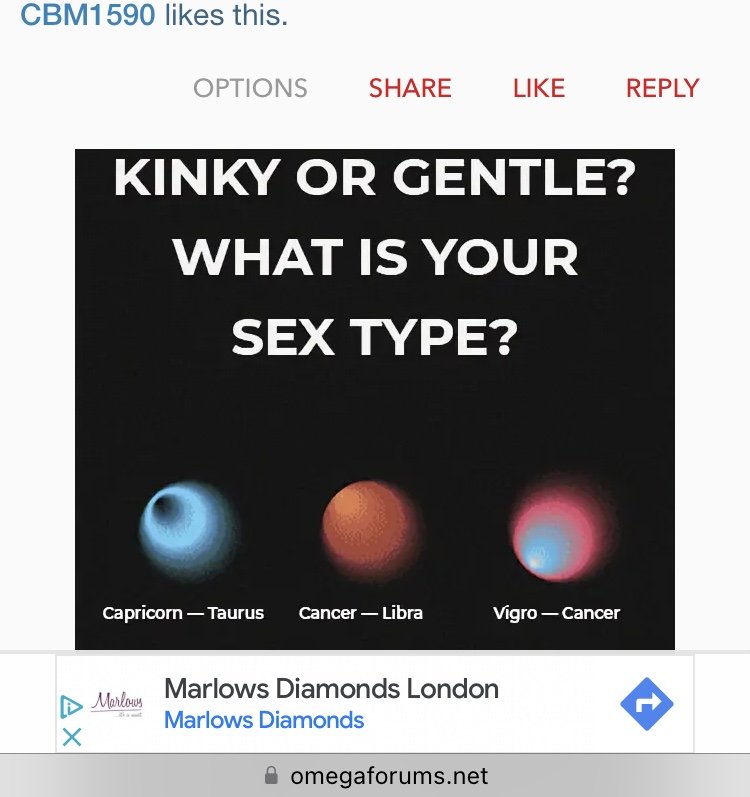Share this forum post

coord(410,88)
